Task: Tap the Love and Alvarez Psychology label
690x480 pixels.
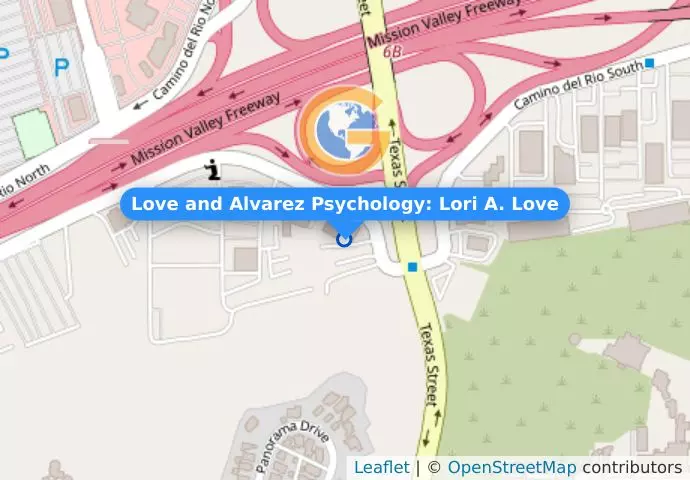Action: 345,205
